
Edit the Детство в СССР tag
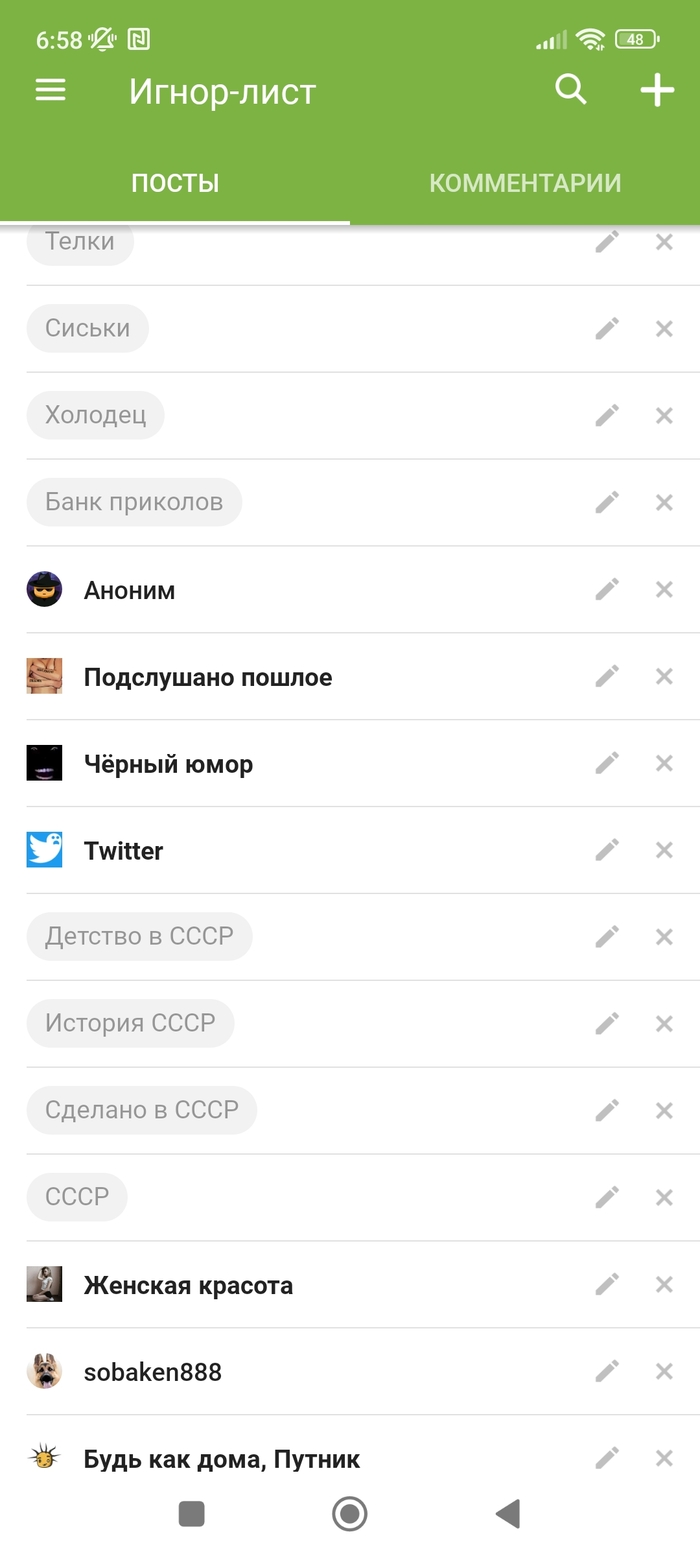[x=607, y=938]
